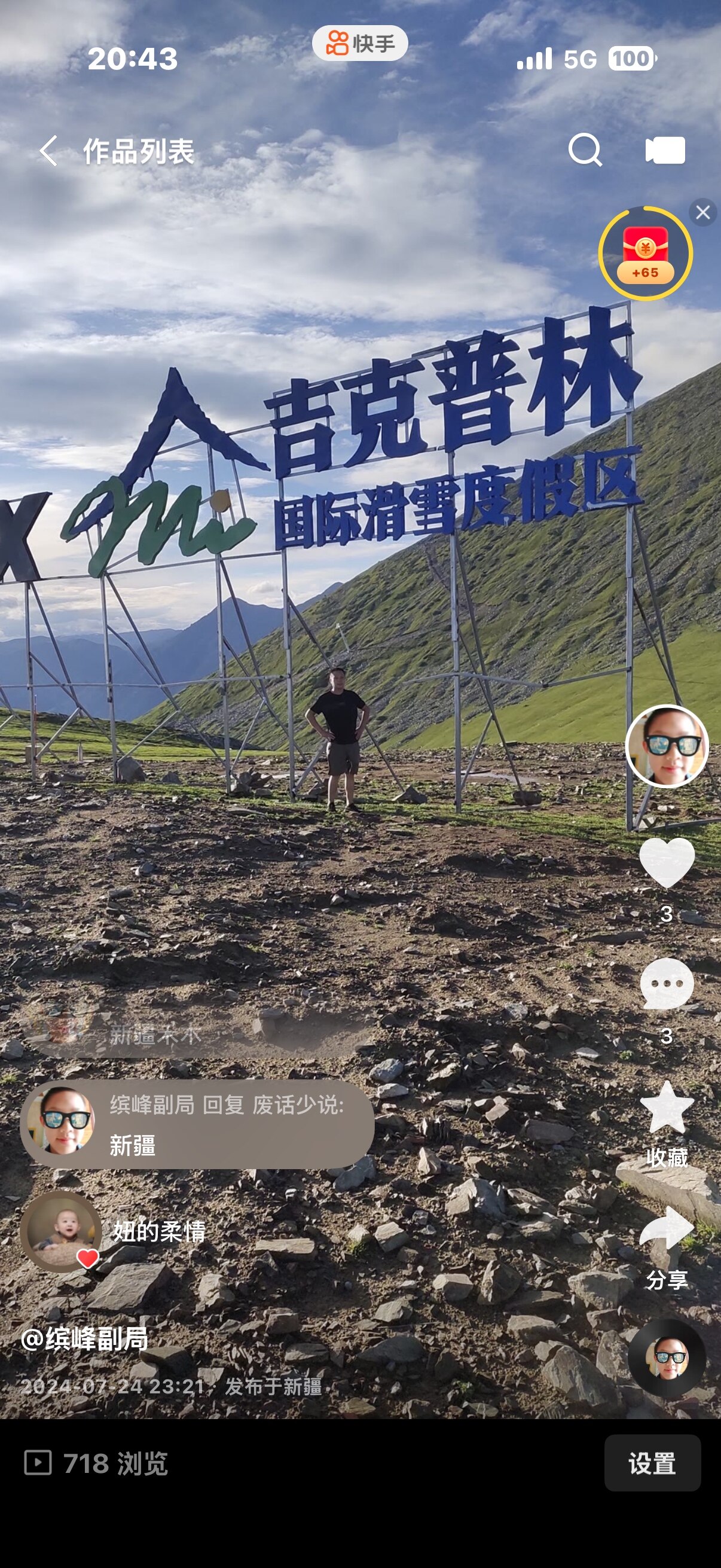The width and height of the screenshot is (721, 1568).
Task: Open the search icon
Action: click(585, 150)
